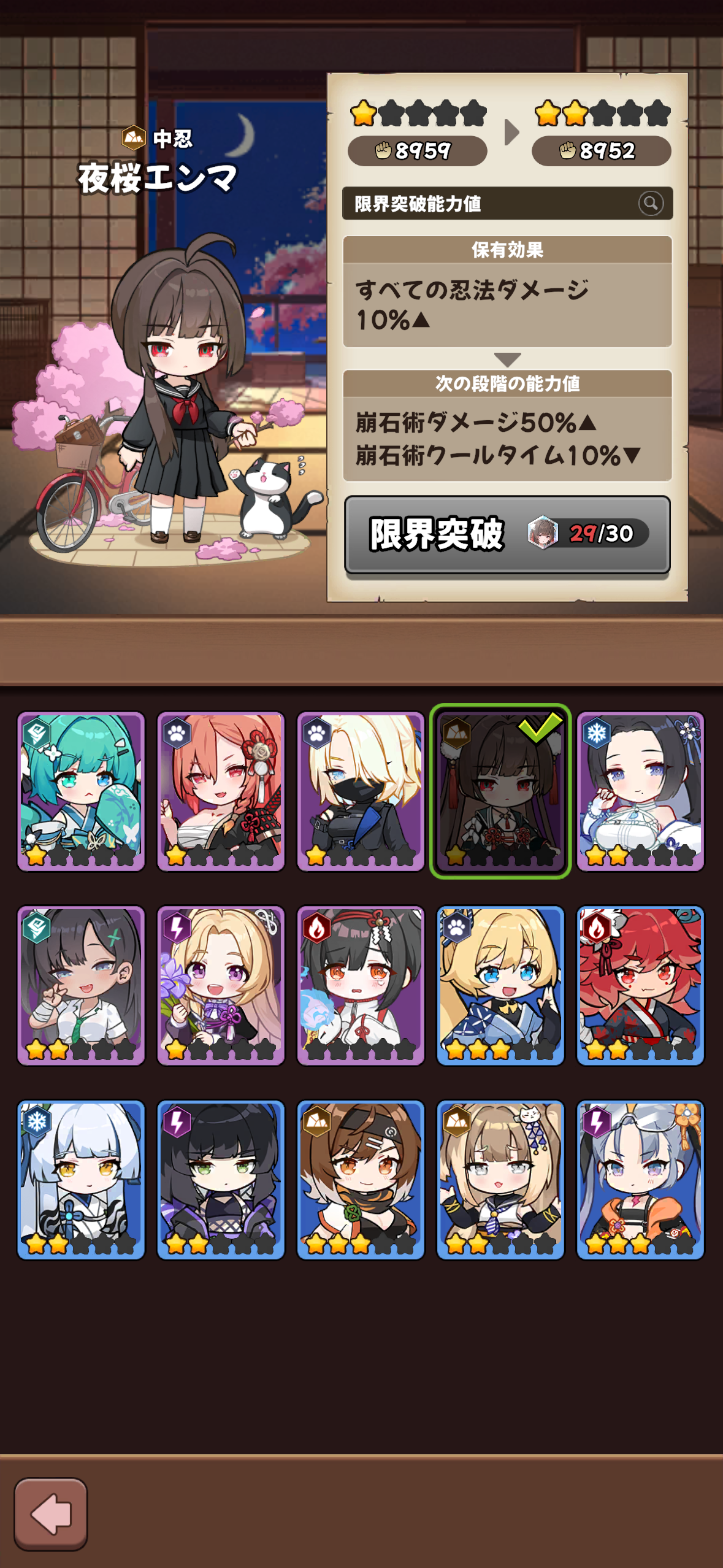The image size is (723, 1568).
Task: Select the blonde blue-eyed paw-type character
Action: click(500, 985)
